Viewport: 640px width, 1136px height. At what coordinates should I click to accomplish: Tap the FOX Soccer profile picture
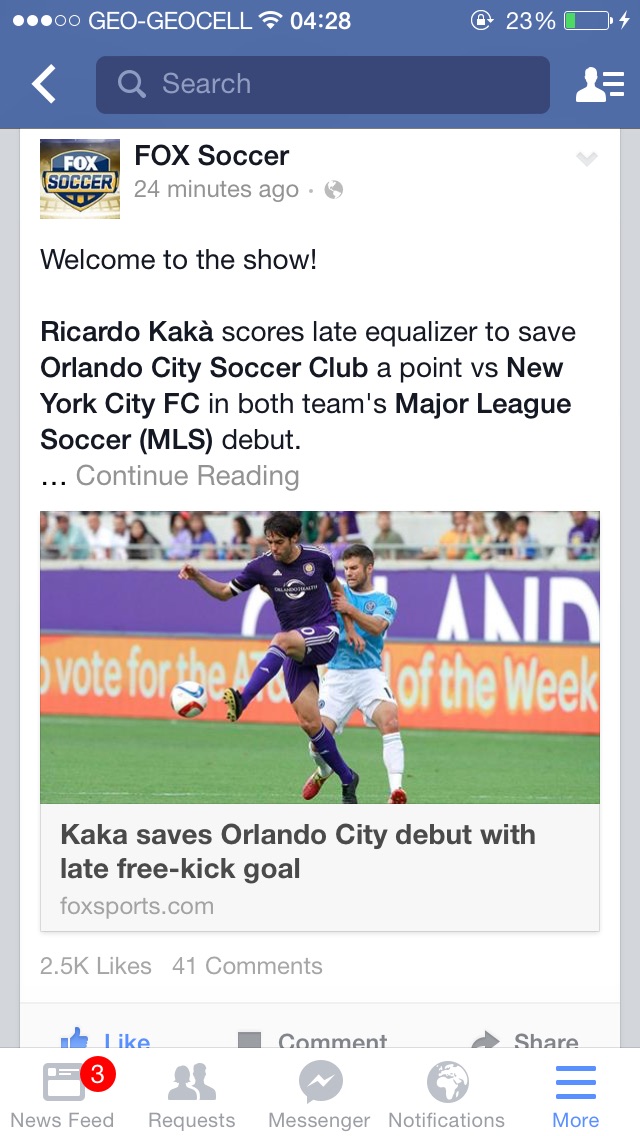[80, 179]
